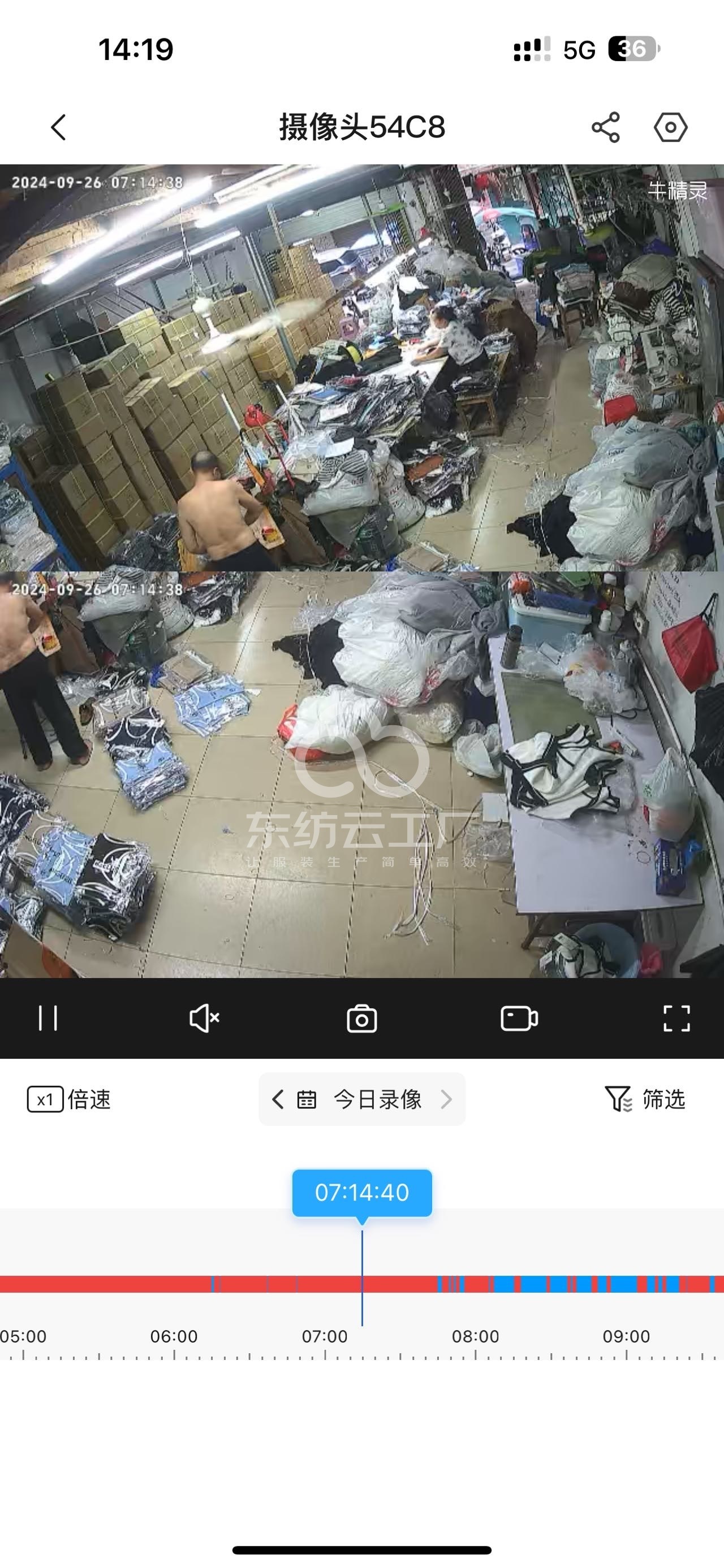Take a snapshot of the video
724x1568 pixels.
(x=361, y=1019)
